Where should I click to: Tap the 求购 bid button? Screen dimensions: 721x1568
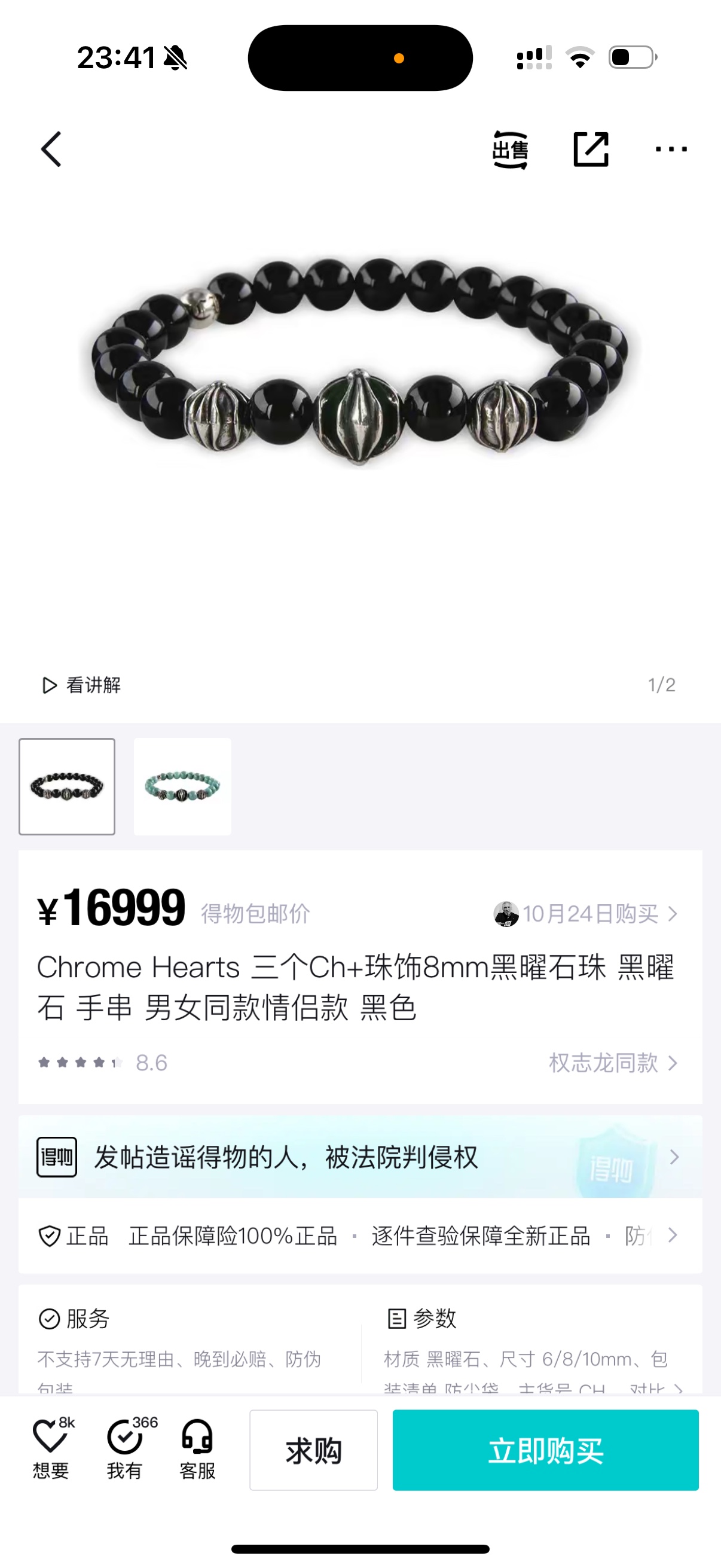(313, 1451)
